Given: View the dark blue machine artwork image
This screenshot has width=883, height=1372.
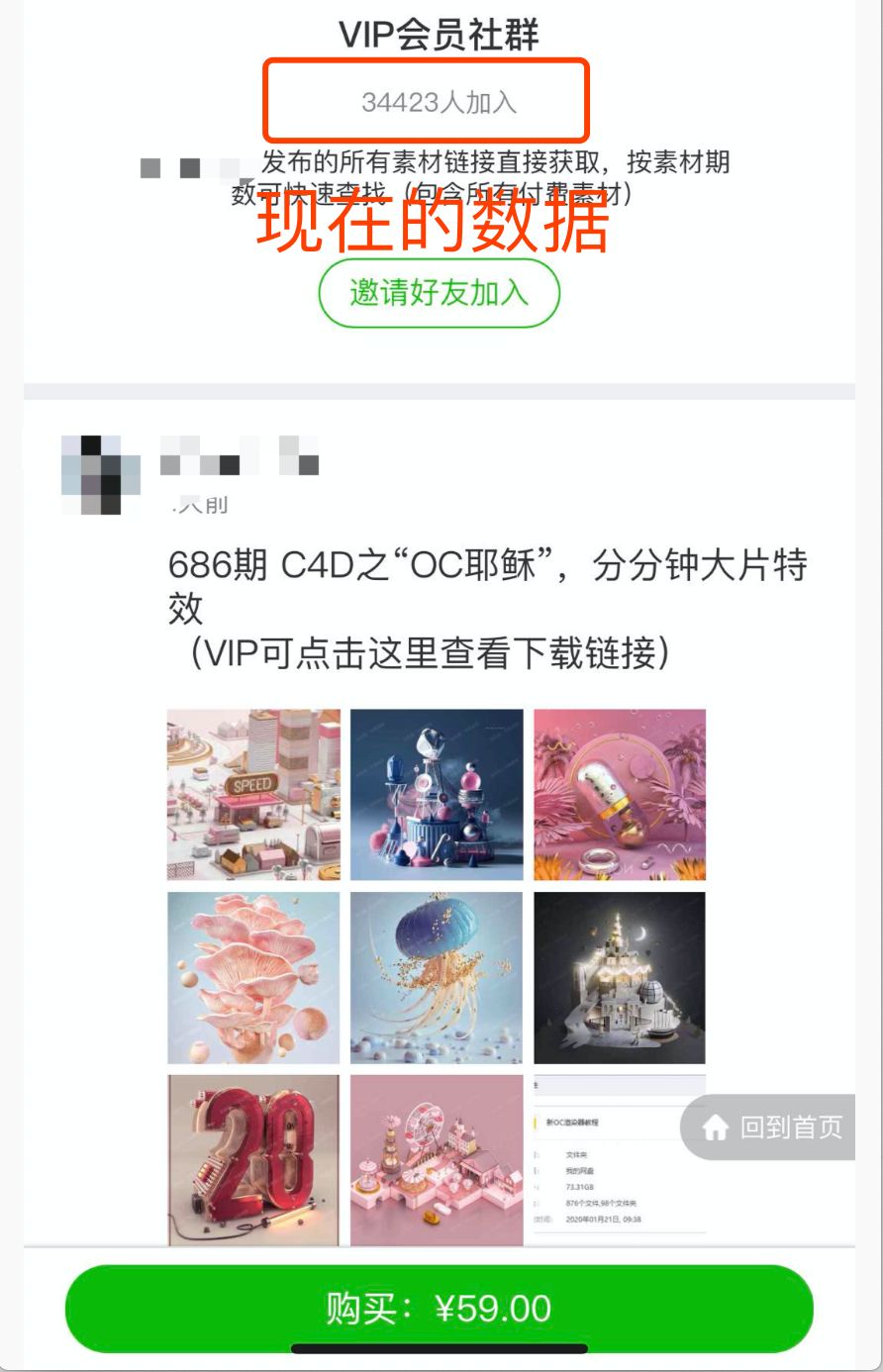Looking at the screenshot, I should click(437, 794).
